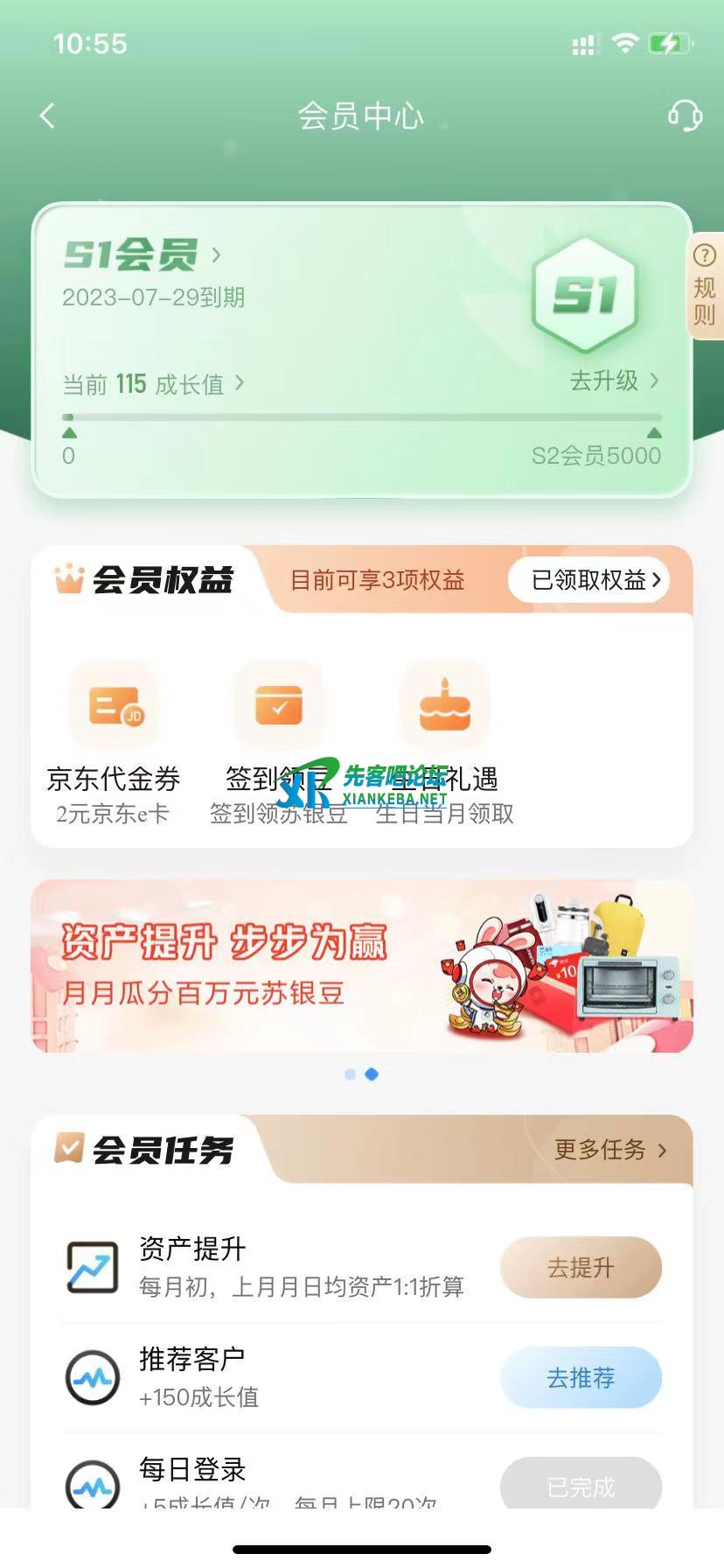Screen dimensions: 724x1568
Task: Open 更多任务 to see more tasks
Action: click(x=609, y=1151)
